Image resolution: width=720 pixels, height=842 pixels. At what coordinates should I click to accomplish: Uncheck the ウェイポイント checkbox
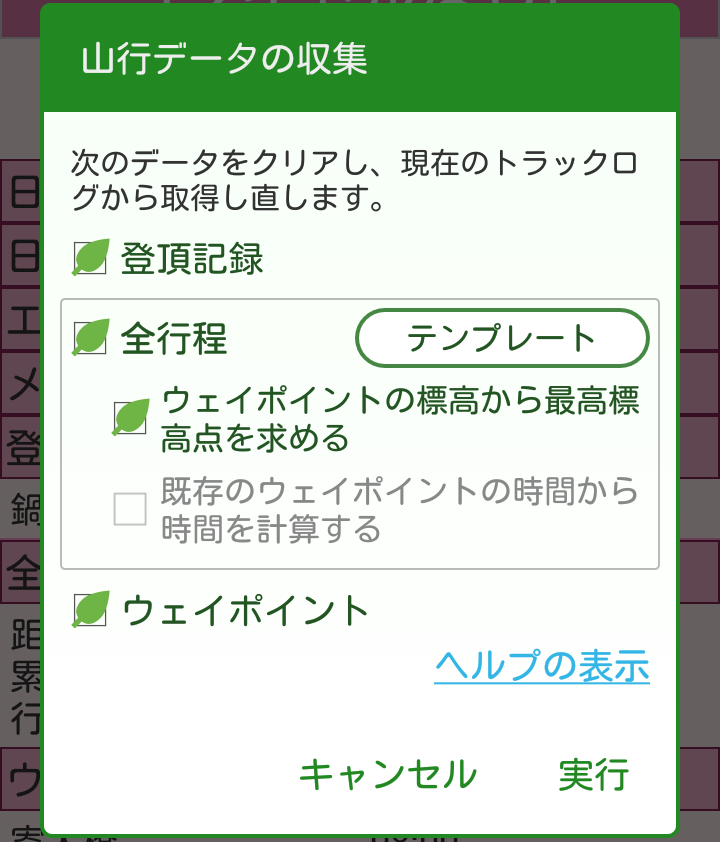tap(90, 609)
